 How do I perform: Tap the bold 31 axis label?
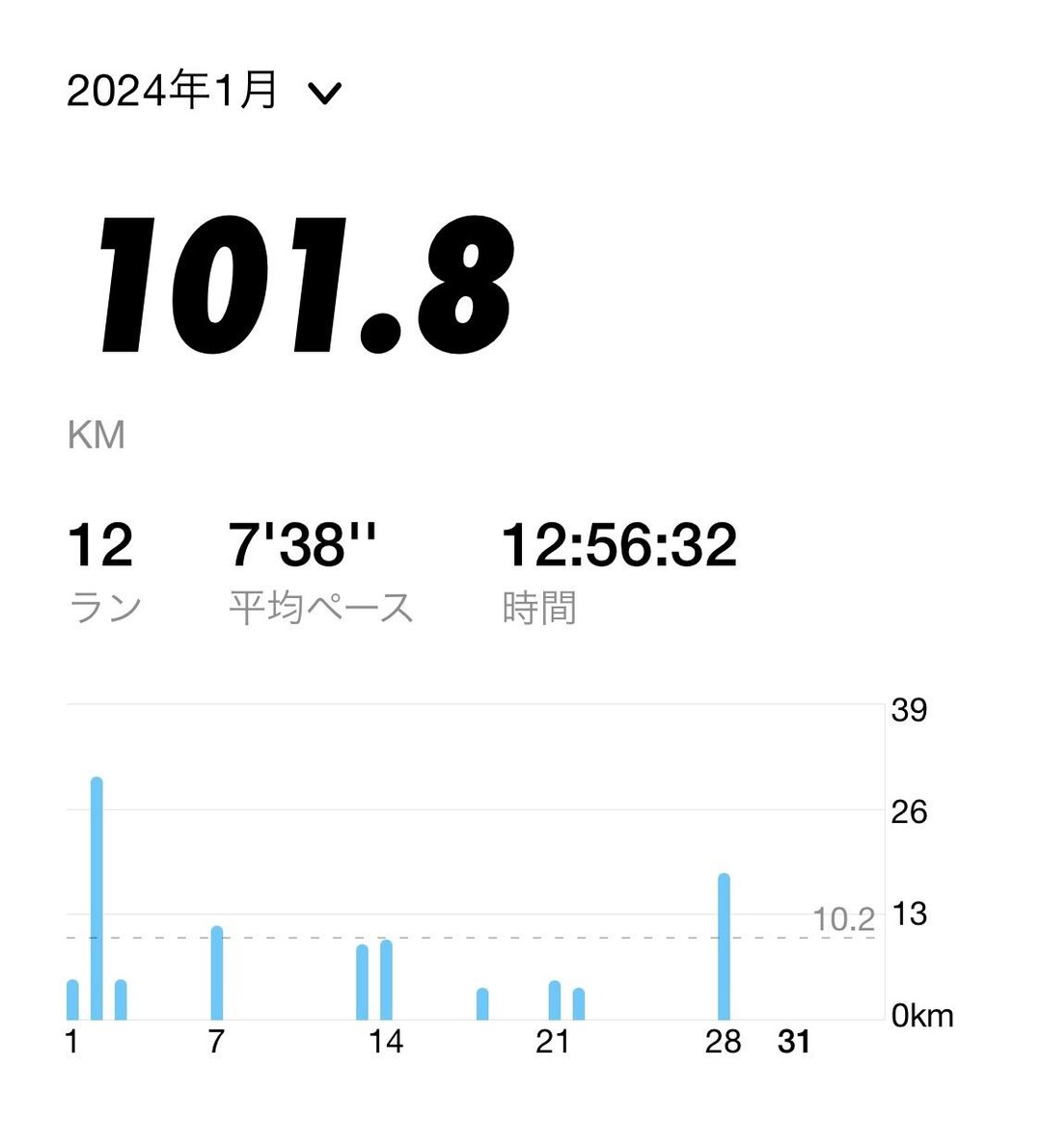[x=795, y=1043]
